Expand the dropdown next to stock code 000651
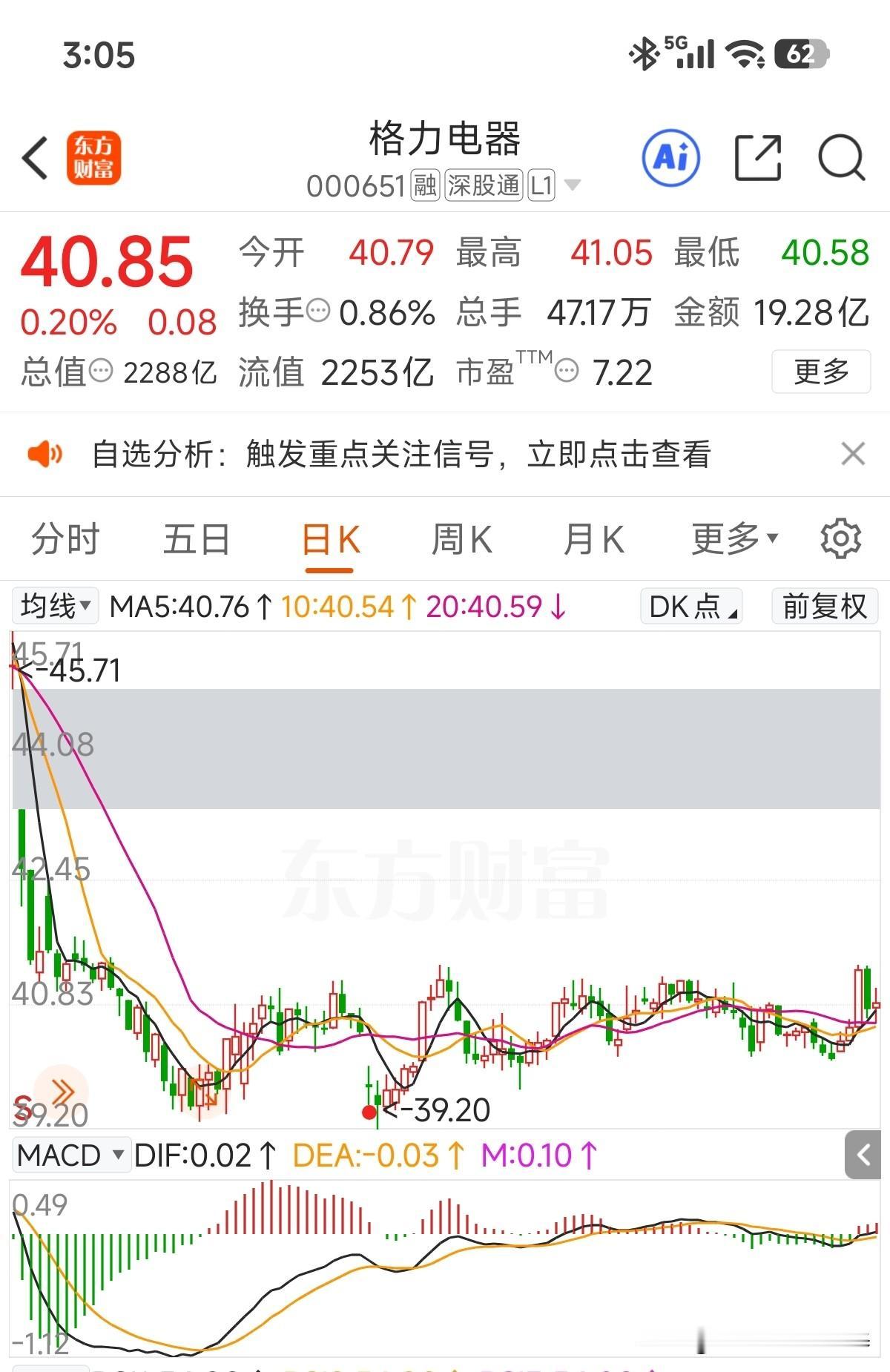The image size is (890, 1372). click(571, 185)
